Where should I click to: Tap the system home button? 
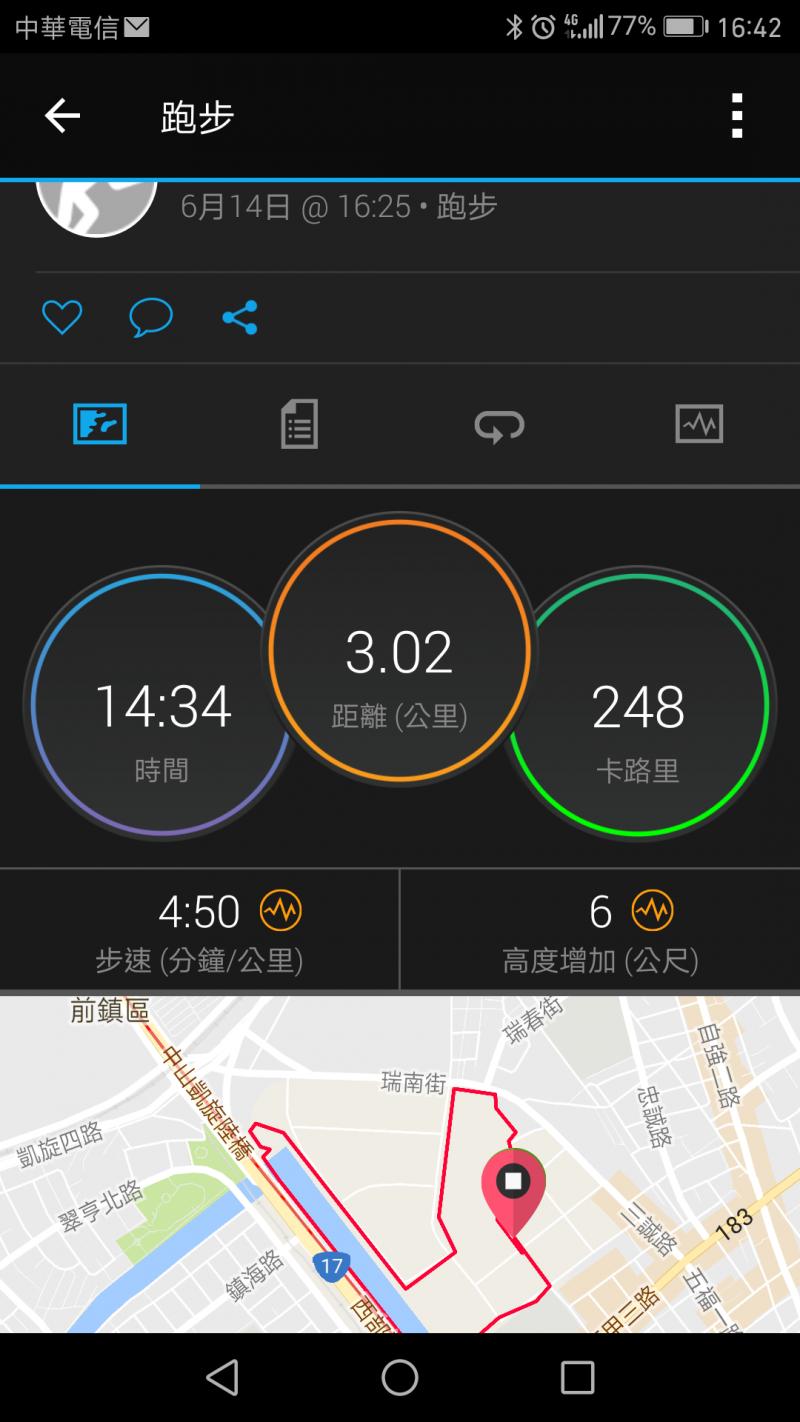pos(400,1377)
